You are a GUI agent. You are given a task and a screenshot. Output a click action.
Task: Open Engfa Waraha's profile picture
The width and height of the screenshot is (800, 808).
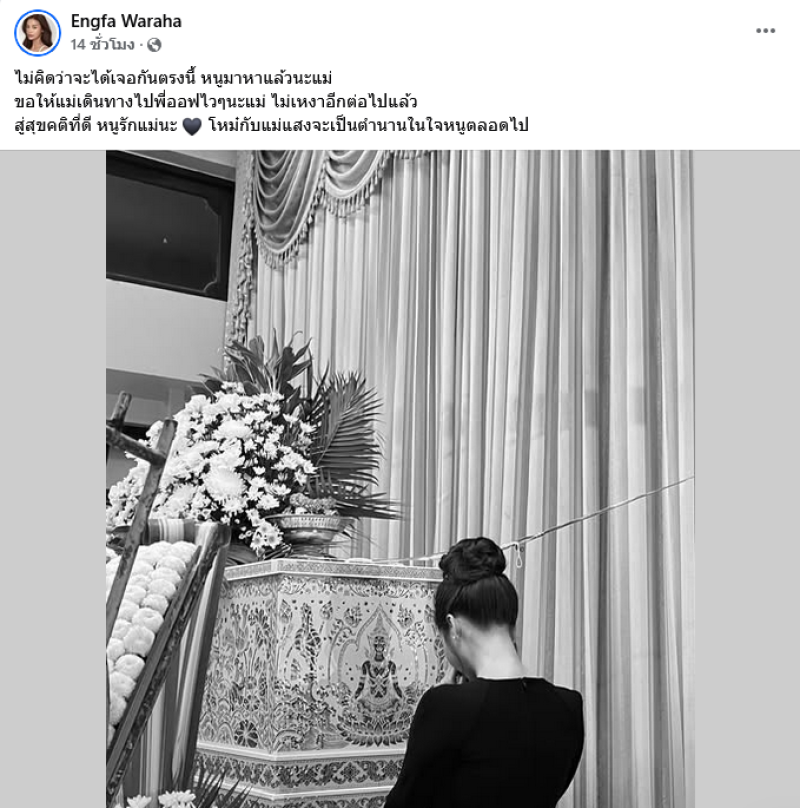point(37,33)
